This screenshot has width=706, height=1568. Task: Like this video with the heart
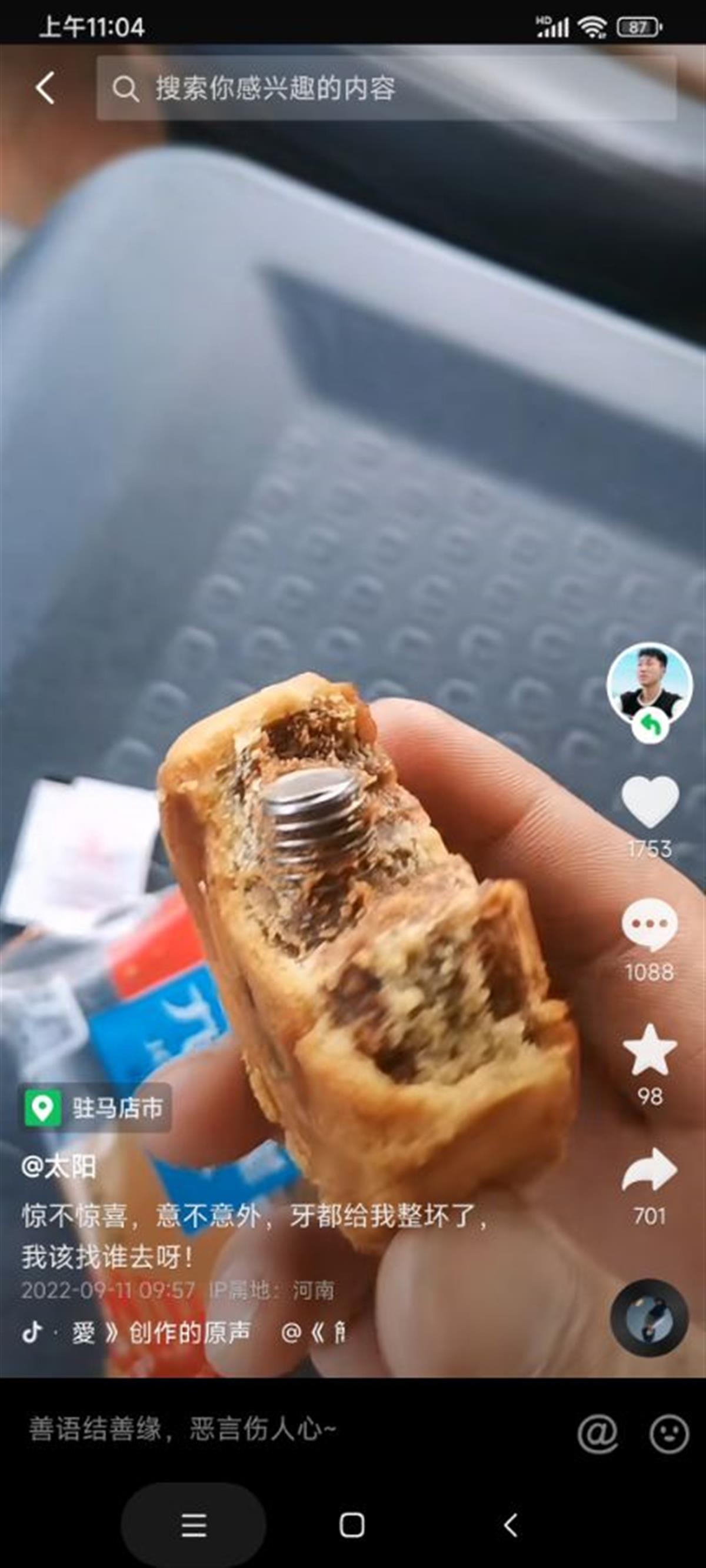650,803
